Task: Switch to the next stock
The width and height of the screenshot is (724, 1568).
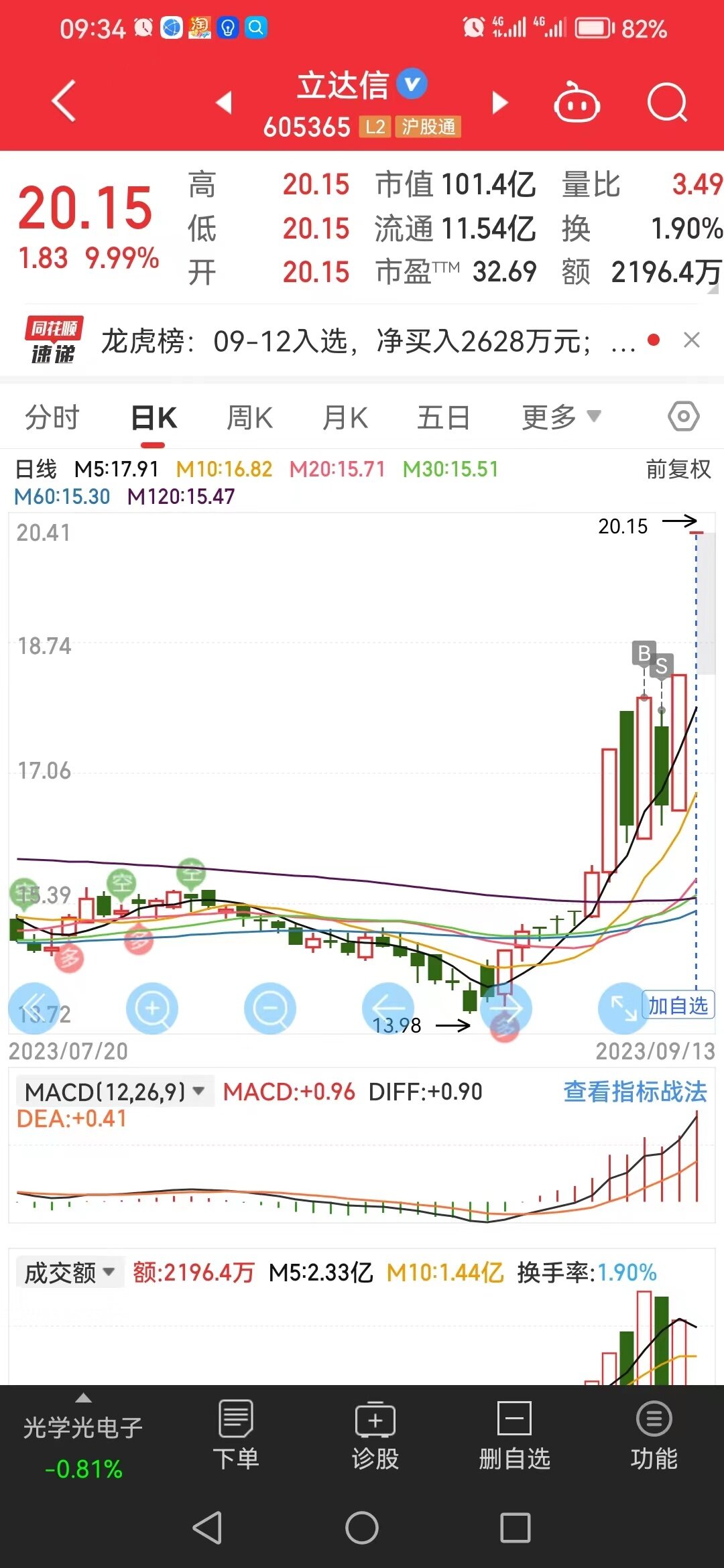Action: coord(499,103)
